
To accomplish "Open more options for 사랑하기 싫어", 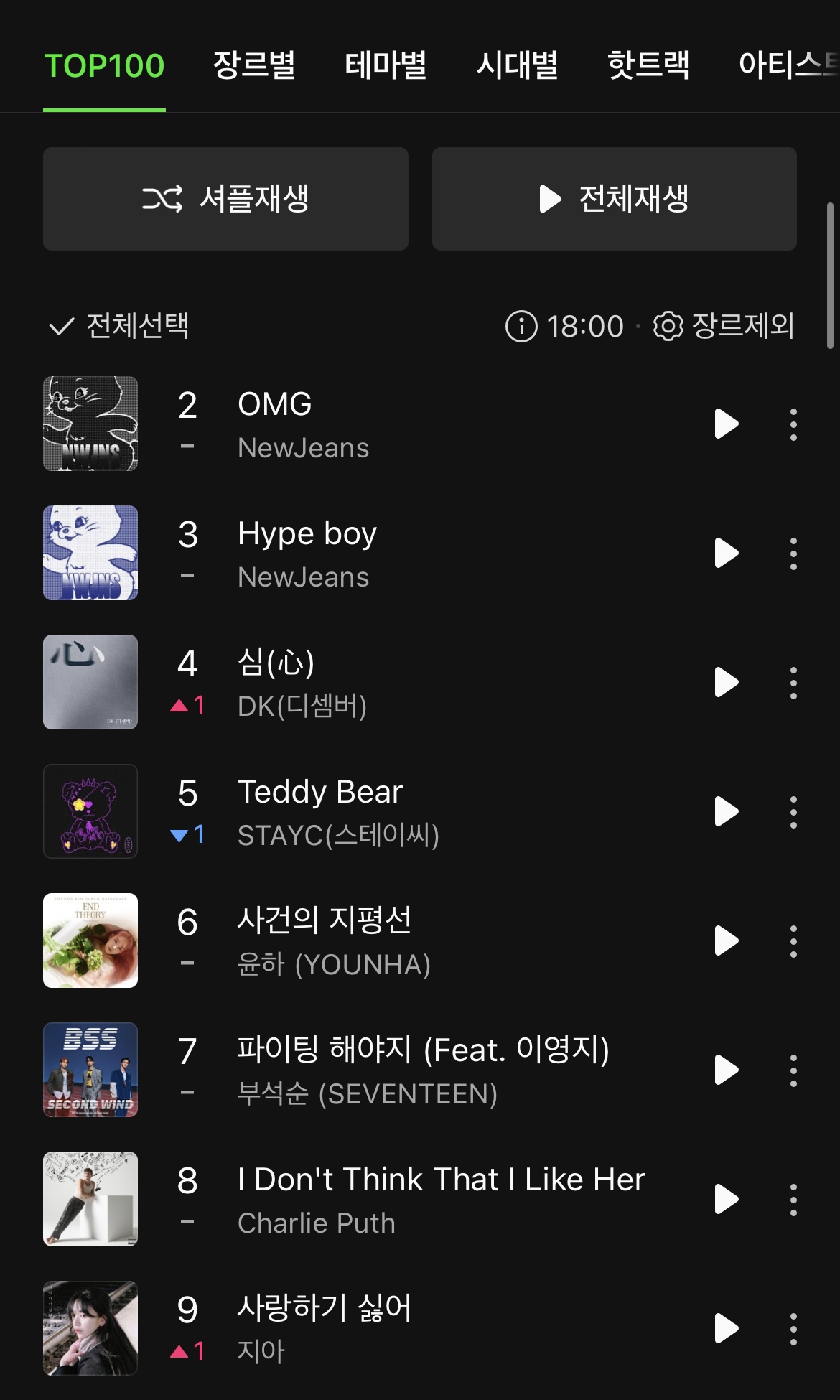I will coord(793,1329).
